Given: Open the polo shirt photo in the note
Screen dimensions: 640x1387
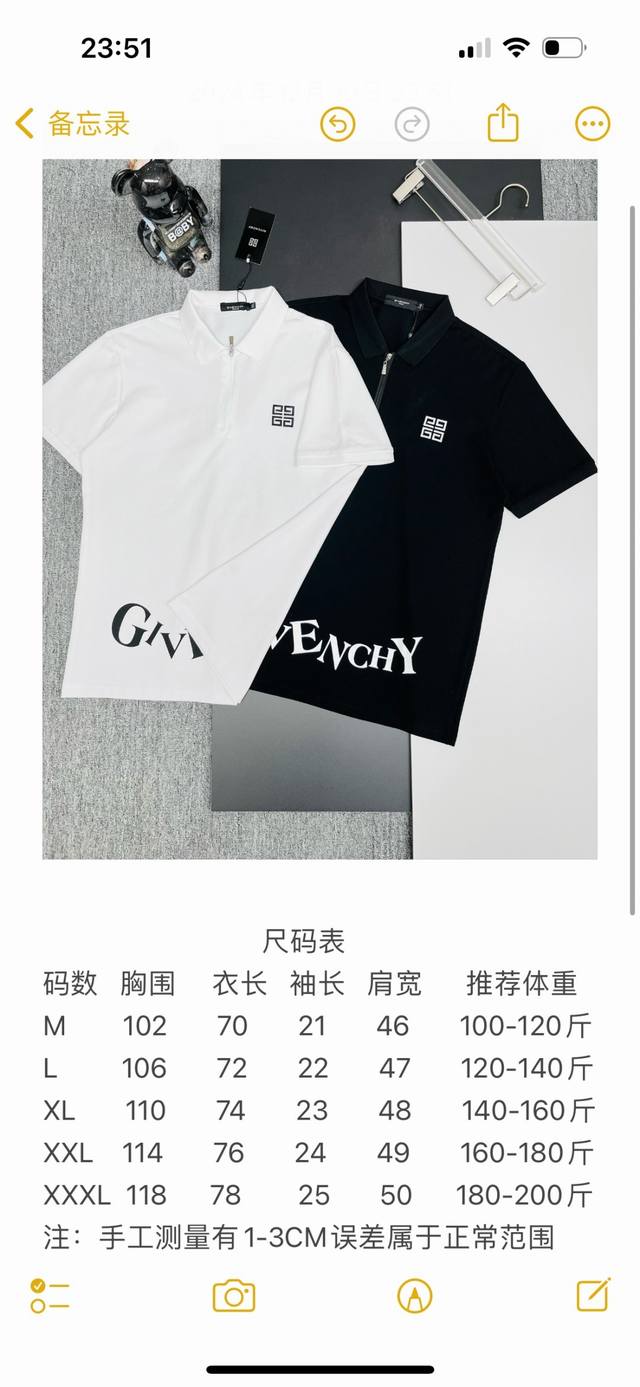Looking at the screenshot, I should (x=320, y=508).
